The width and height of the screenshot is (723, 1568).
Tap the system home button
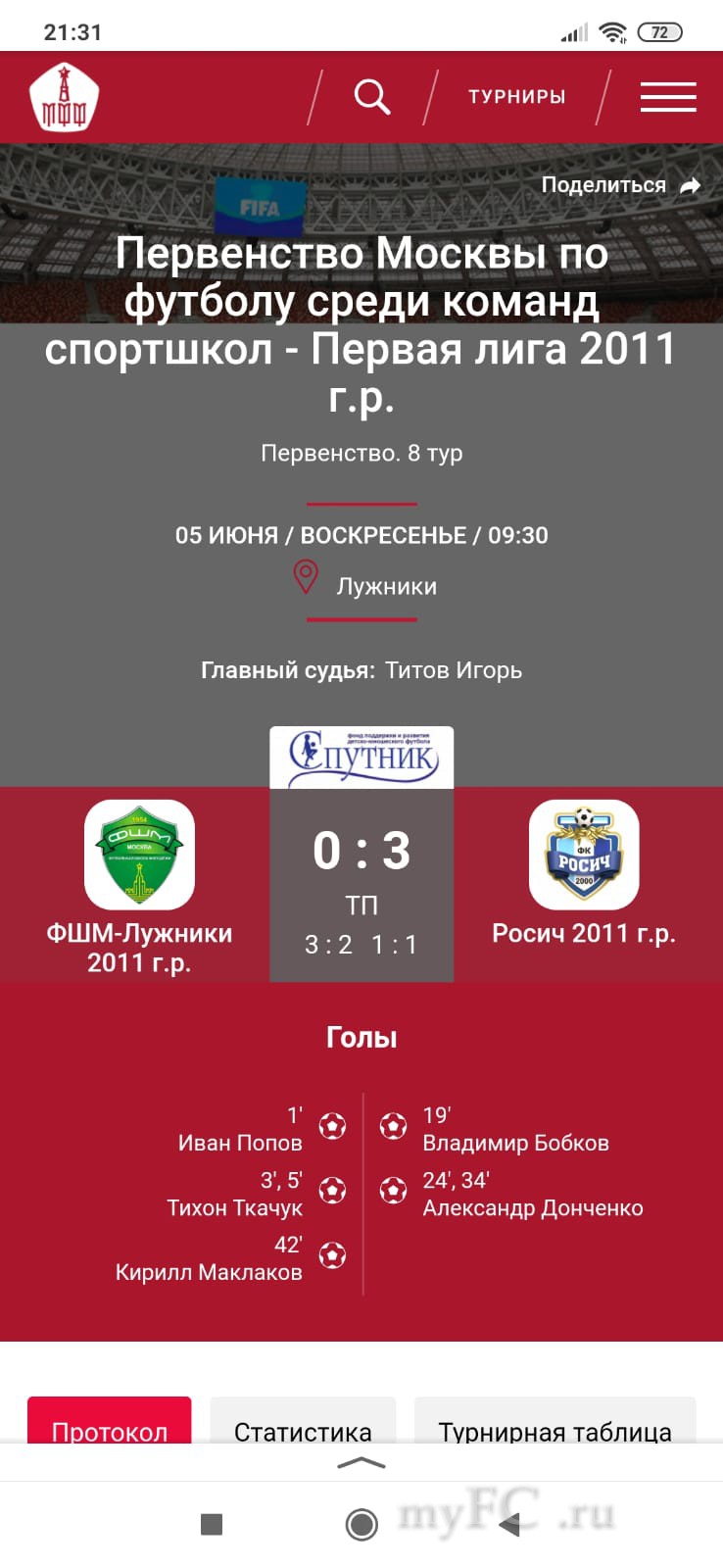pyautogui.click(x=361, y=1524)
